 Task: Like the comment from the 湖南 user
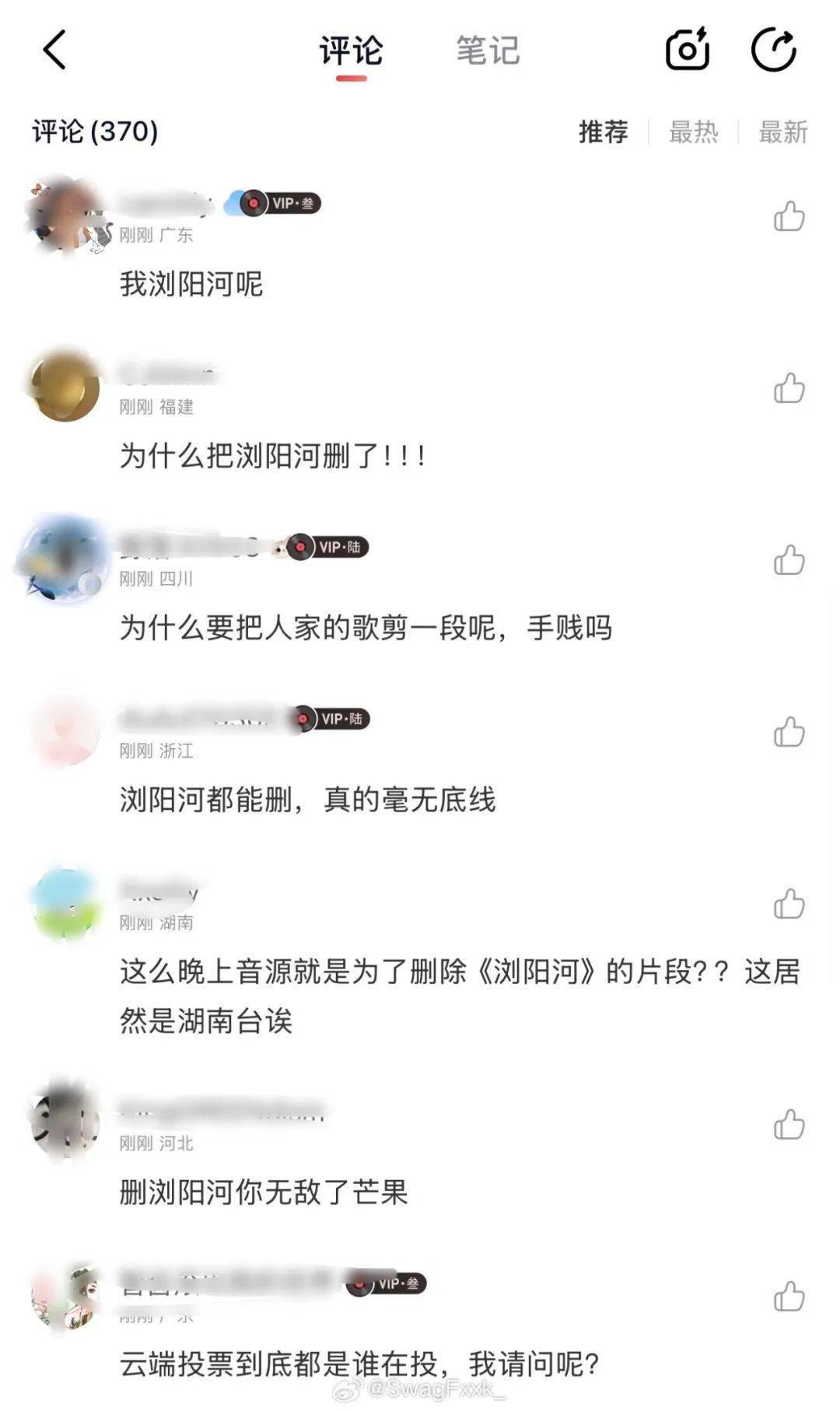789,904
